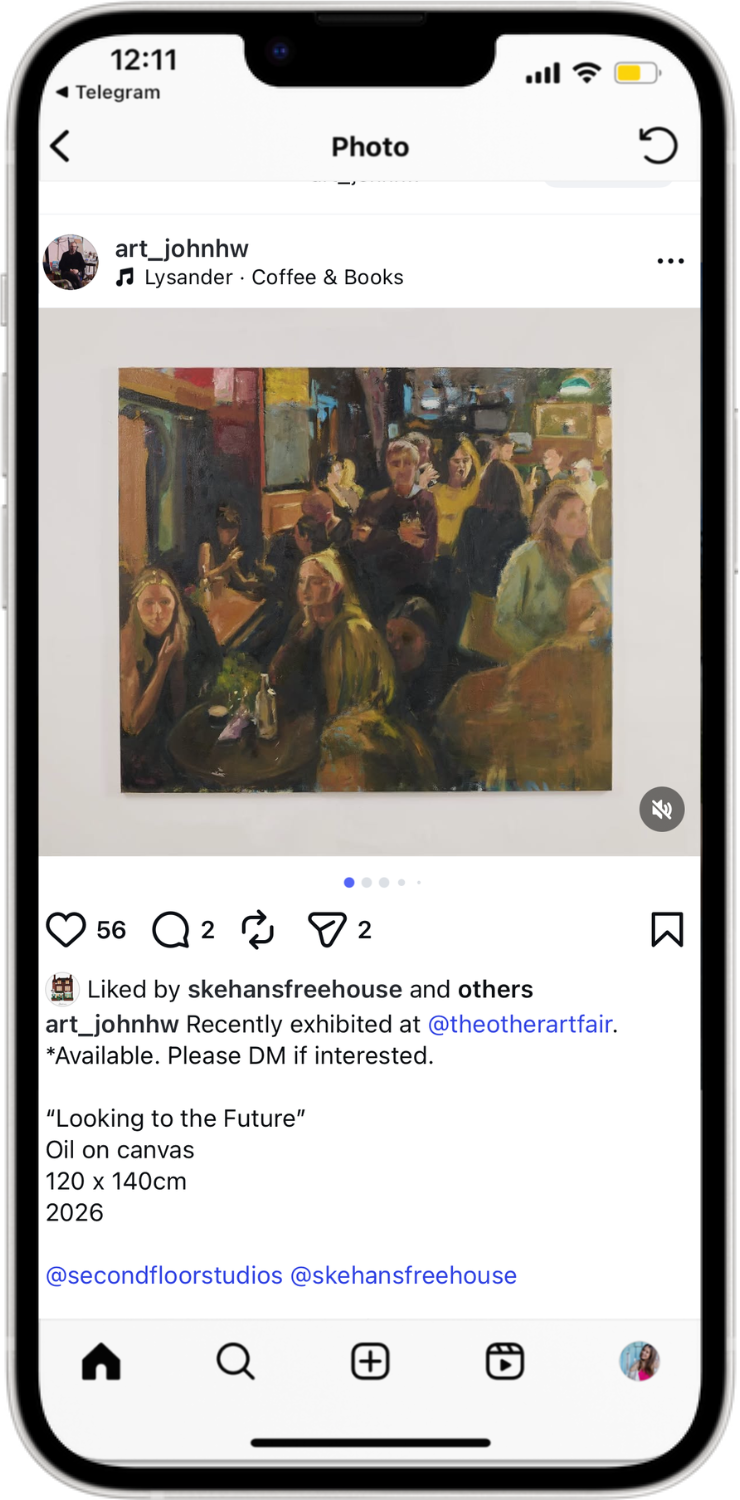Tap the refresh icon in the header
Screen dimensions: 740x1500
(658, 147)
